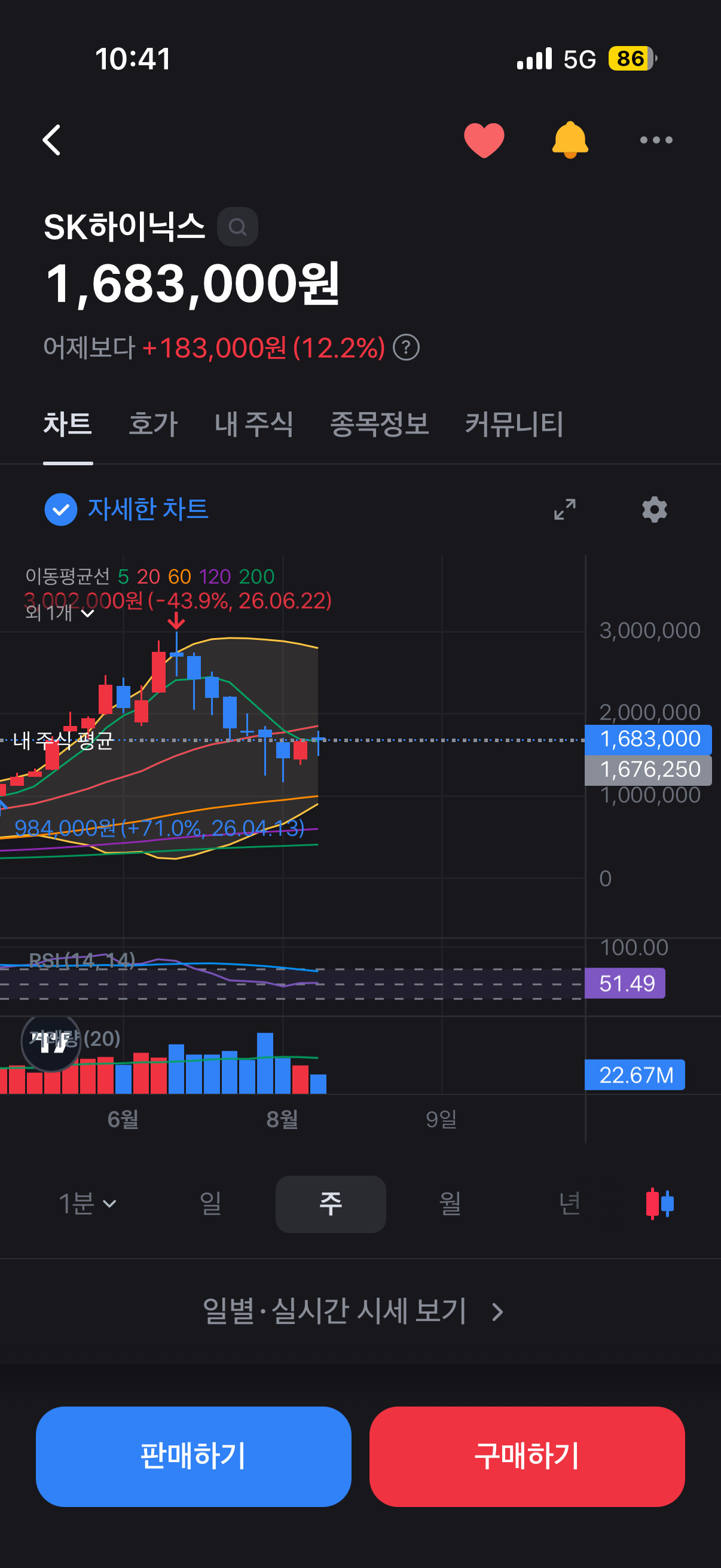Go back using the top-left arrow
721x1568 pixels.
point(53,140)
